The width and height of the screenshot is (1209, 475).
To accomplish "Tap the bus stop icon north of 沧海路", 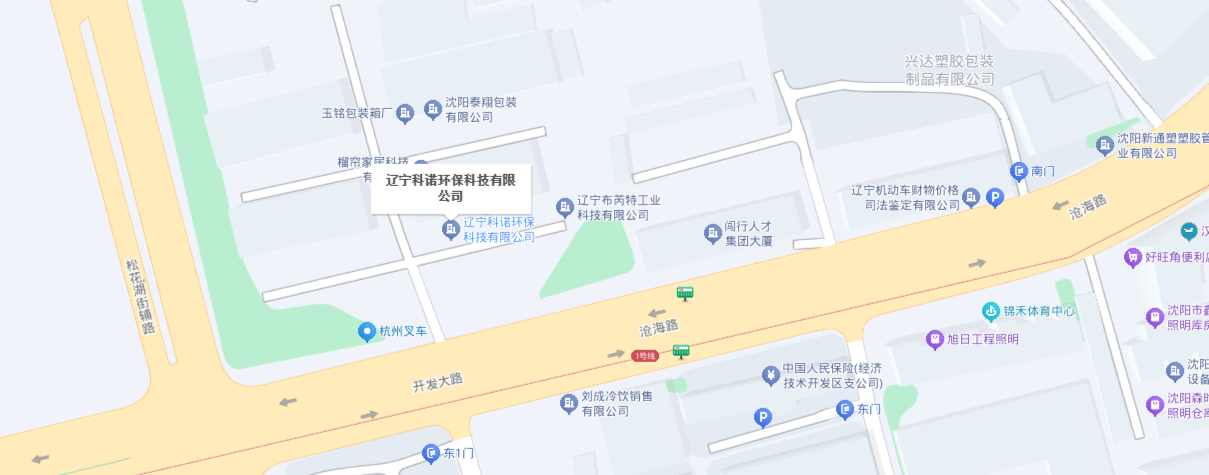I will tap(685, 293).
